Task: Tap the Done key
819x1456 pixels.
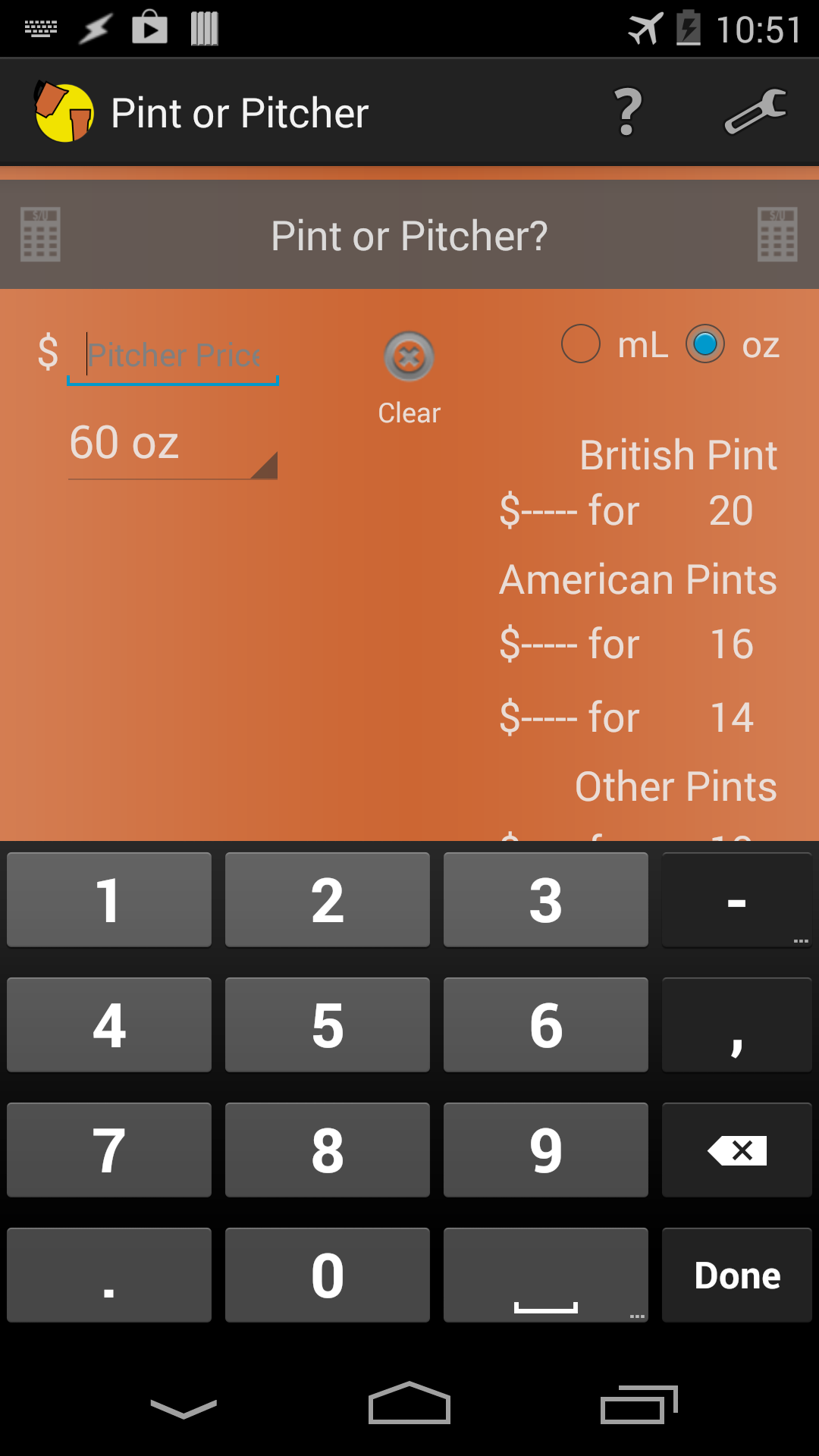Action: point(736,1275)
